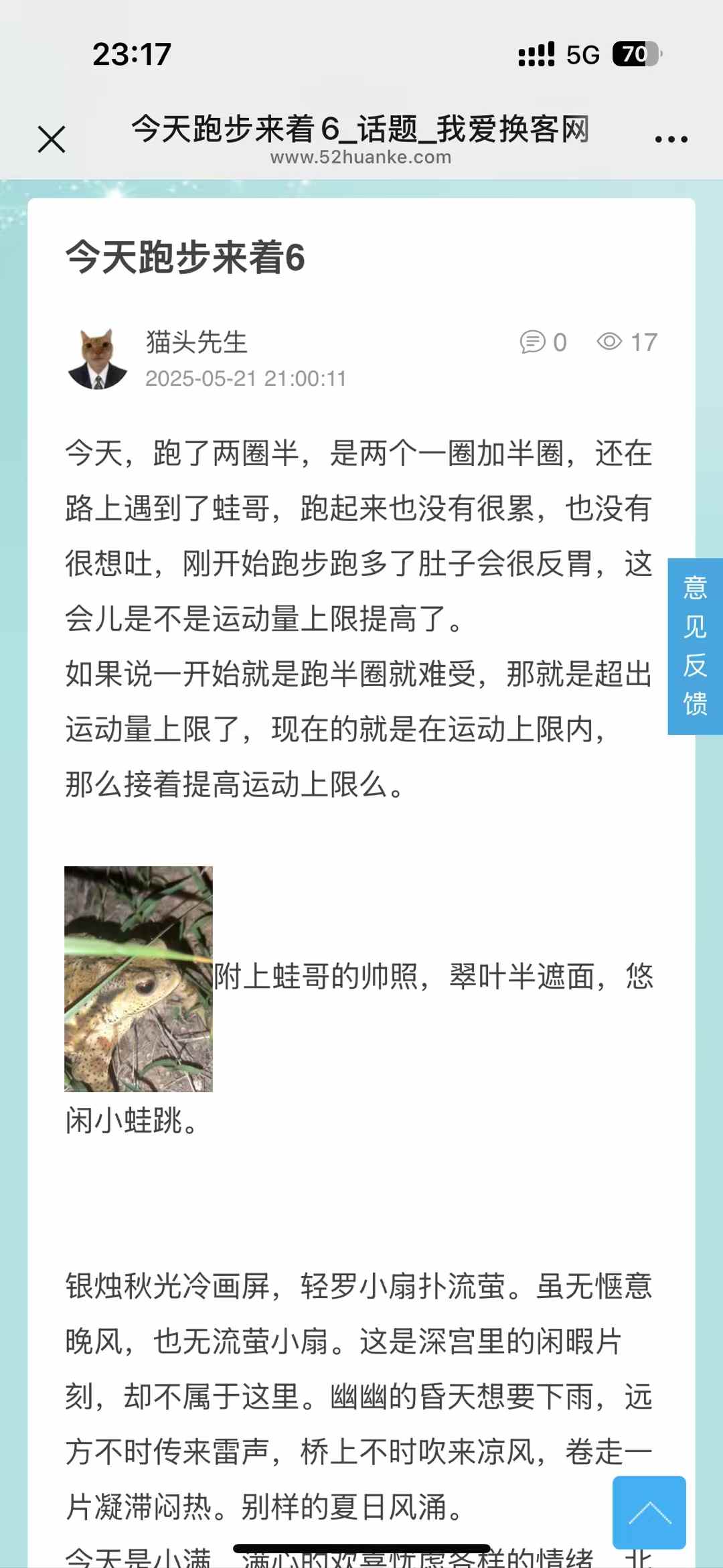Tap the back-to-top arrow button

point(649,1512)
